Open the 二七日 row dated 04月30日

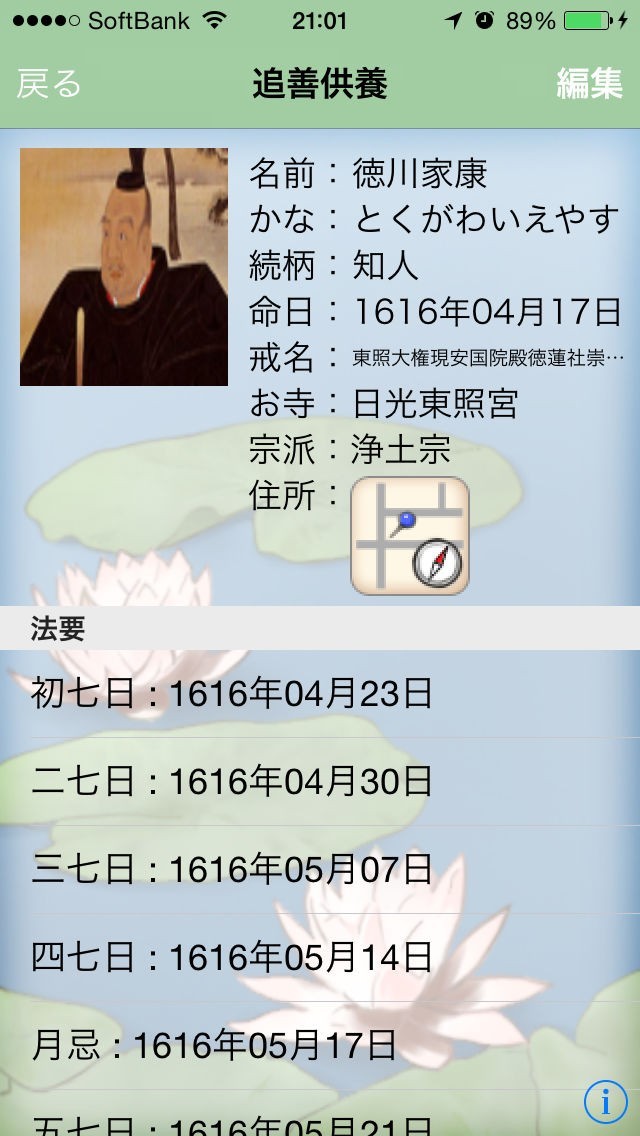click(320, 782)
